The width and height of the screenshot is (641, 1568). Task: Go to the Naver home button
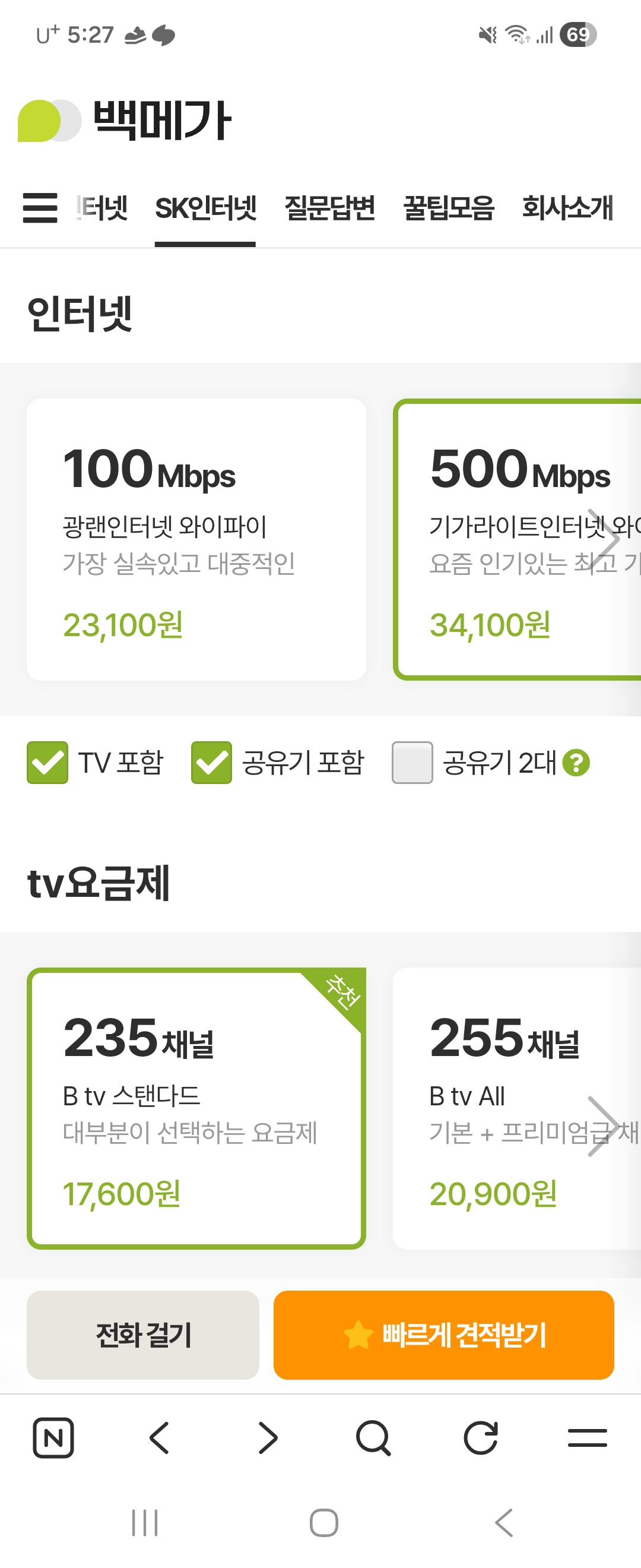pos(53,1438)
